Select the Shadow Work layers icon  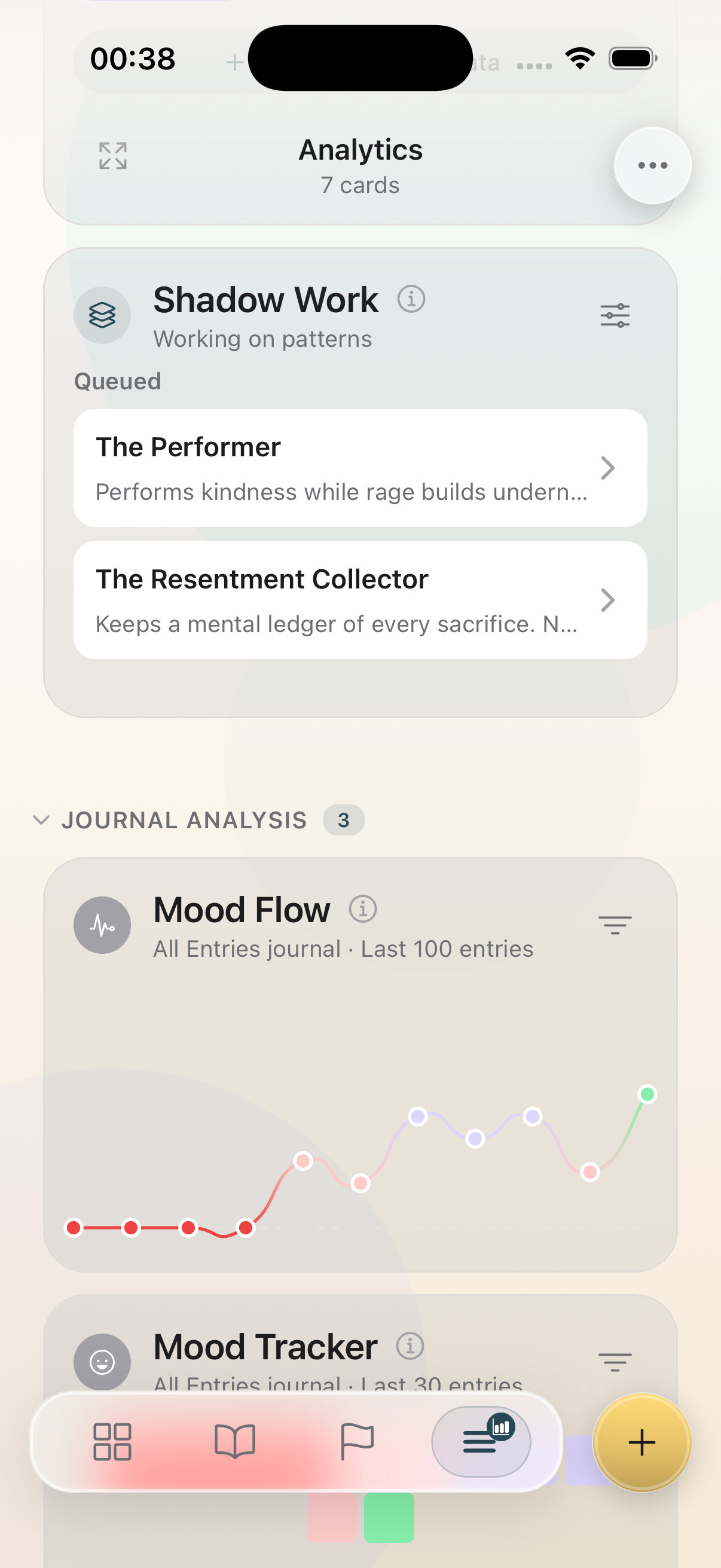coord(102,315)
